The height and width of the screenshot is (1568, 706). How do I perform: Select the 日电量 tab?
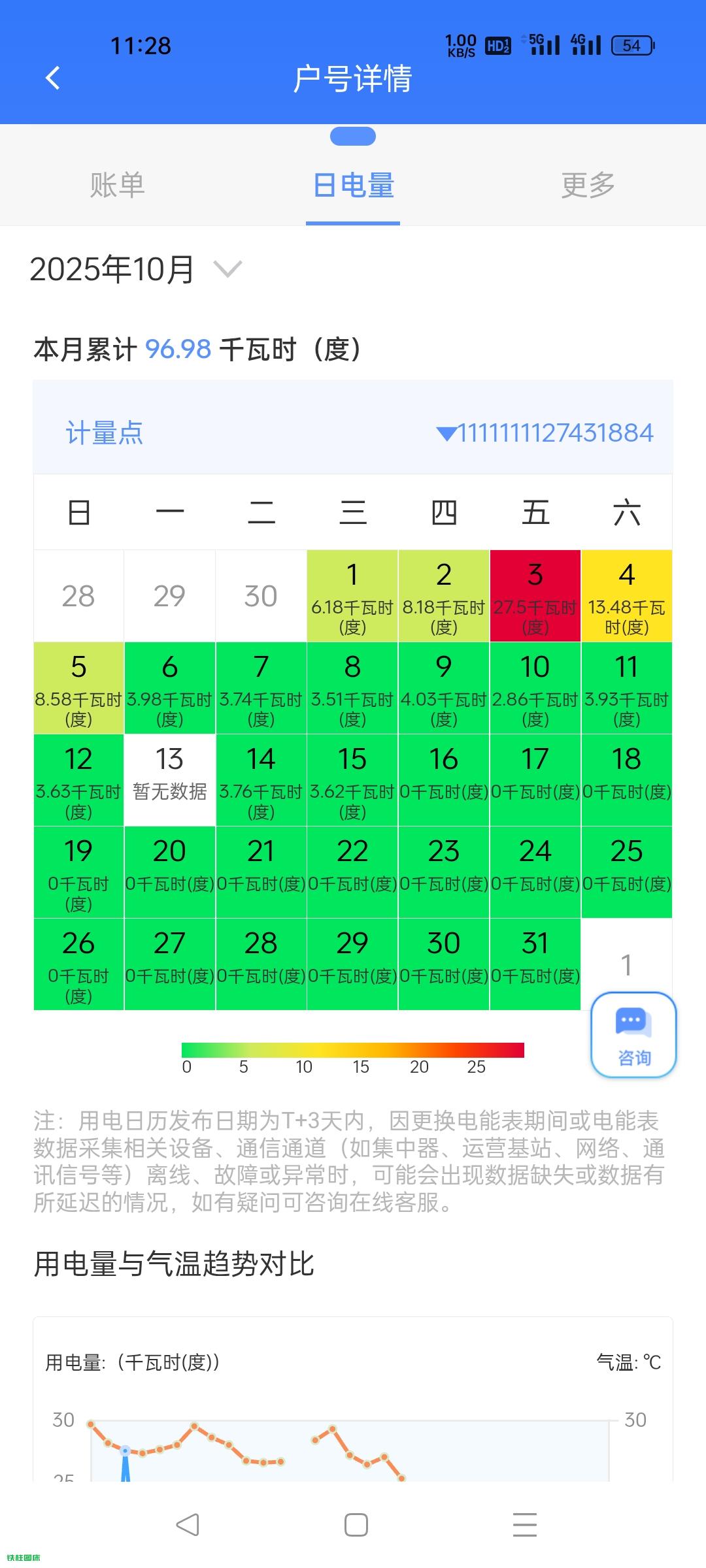tap(353, 185)
